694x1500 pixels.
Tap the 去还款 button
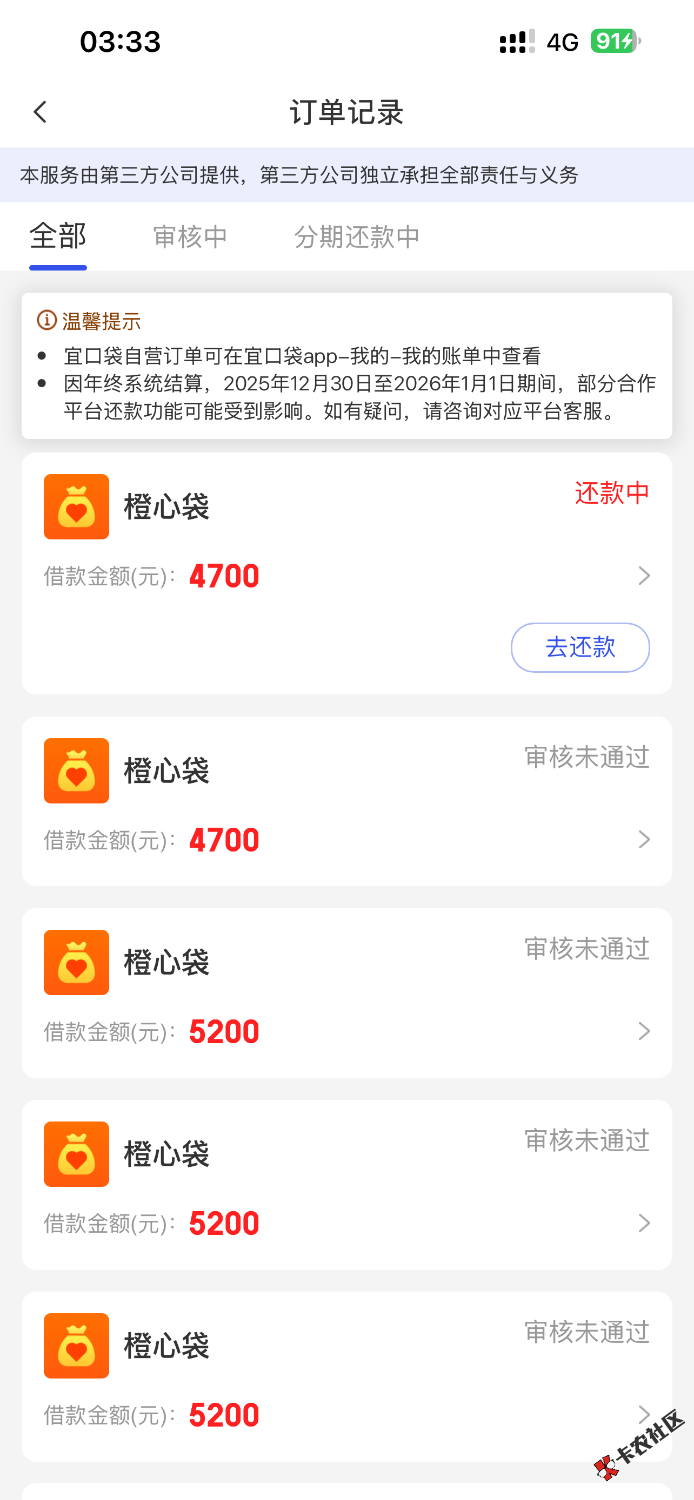pos(580,647)
